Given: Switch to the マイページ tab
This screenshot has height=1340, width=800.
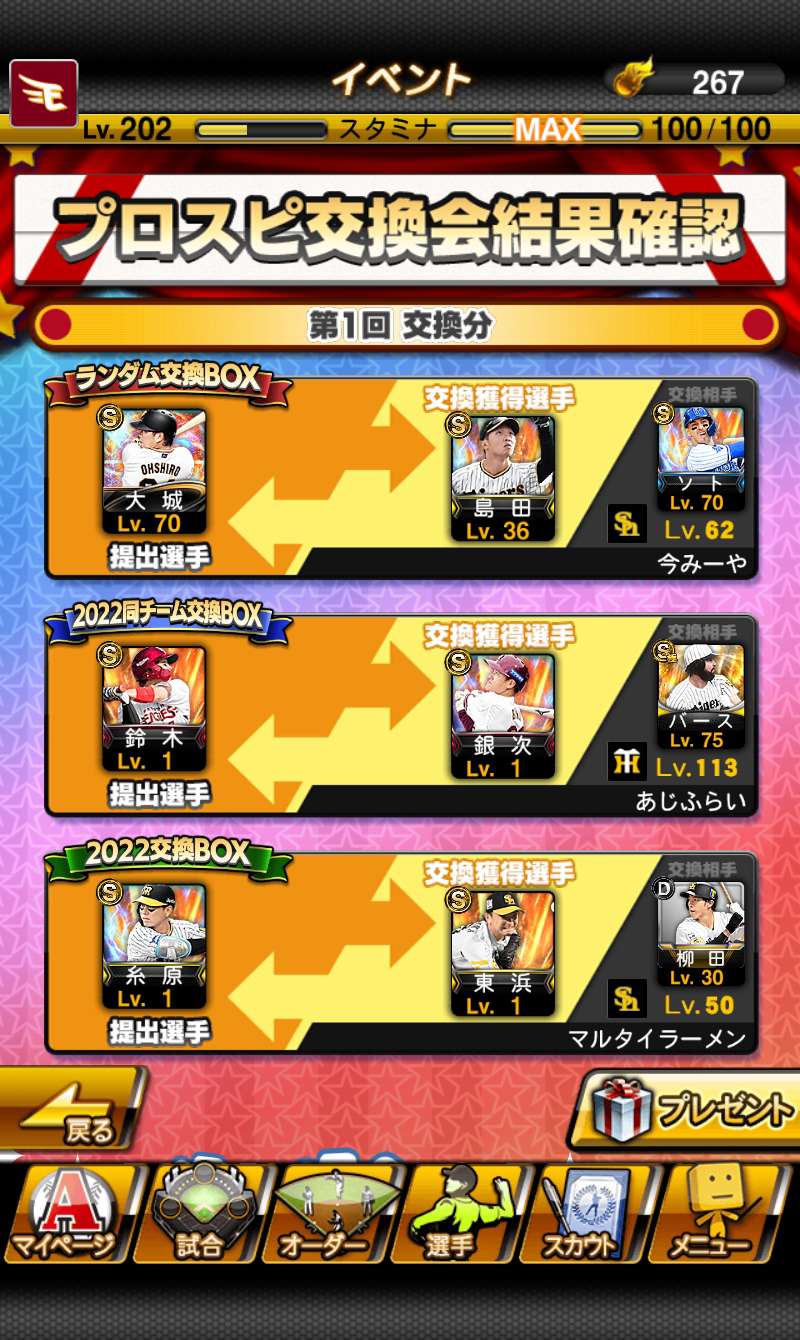Looking at the screenshot, I should [64, 1212].
